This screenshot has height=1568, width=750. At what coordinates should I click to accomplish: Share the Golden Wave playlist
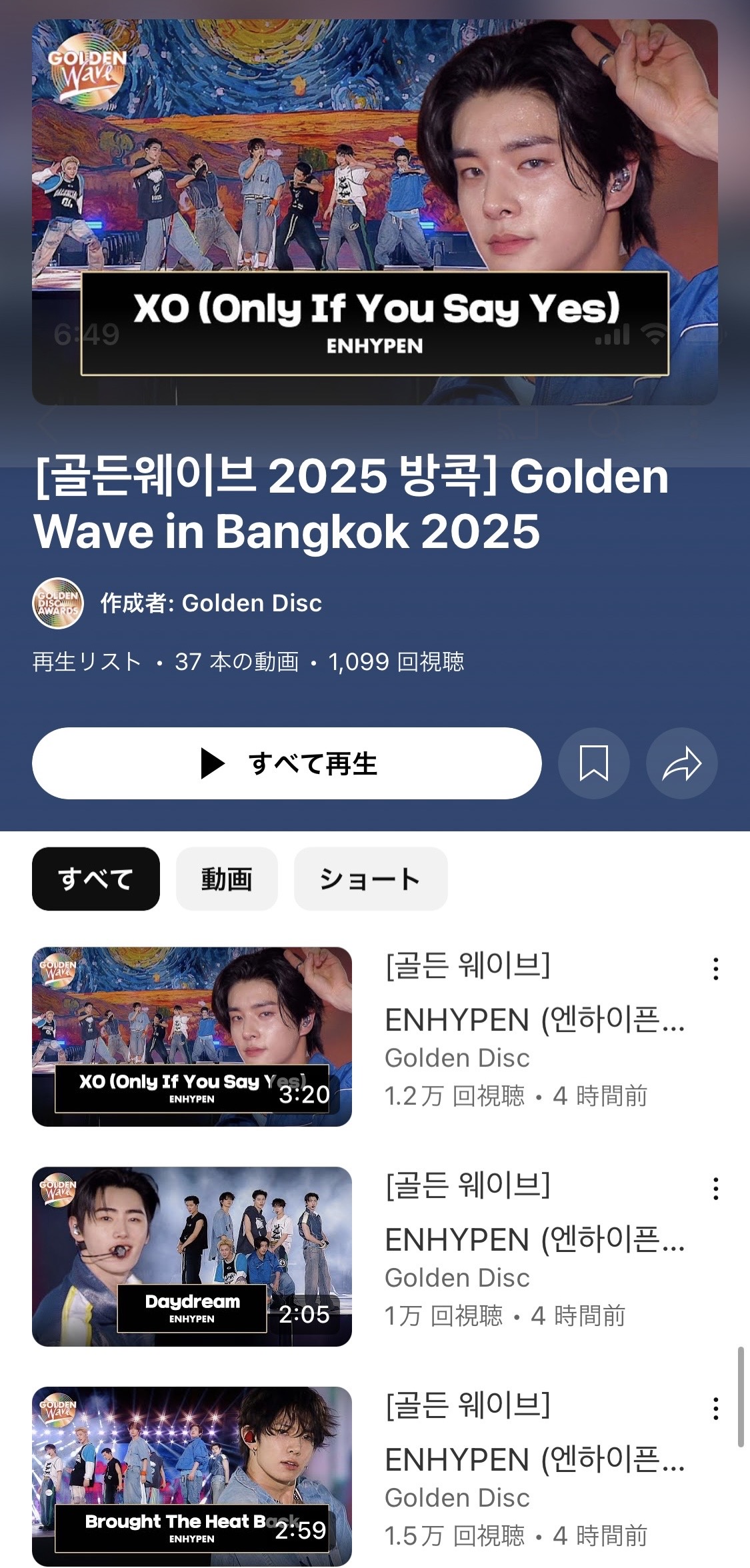point(681,763)
